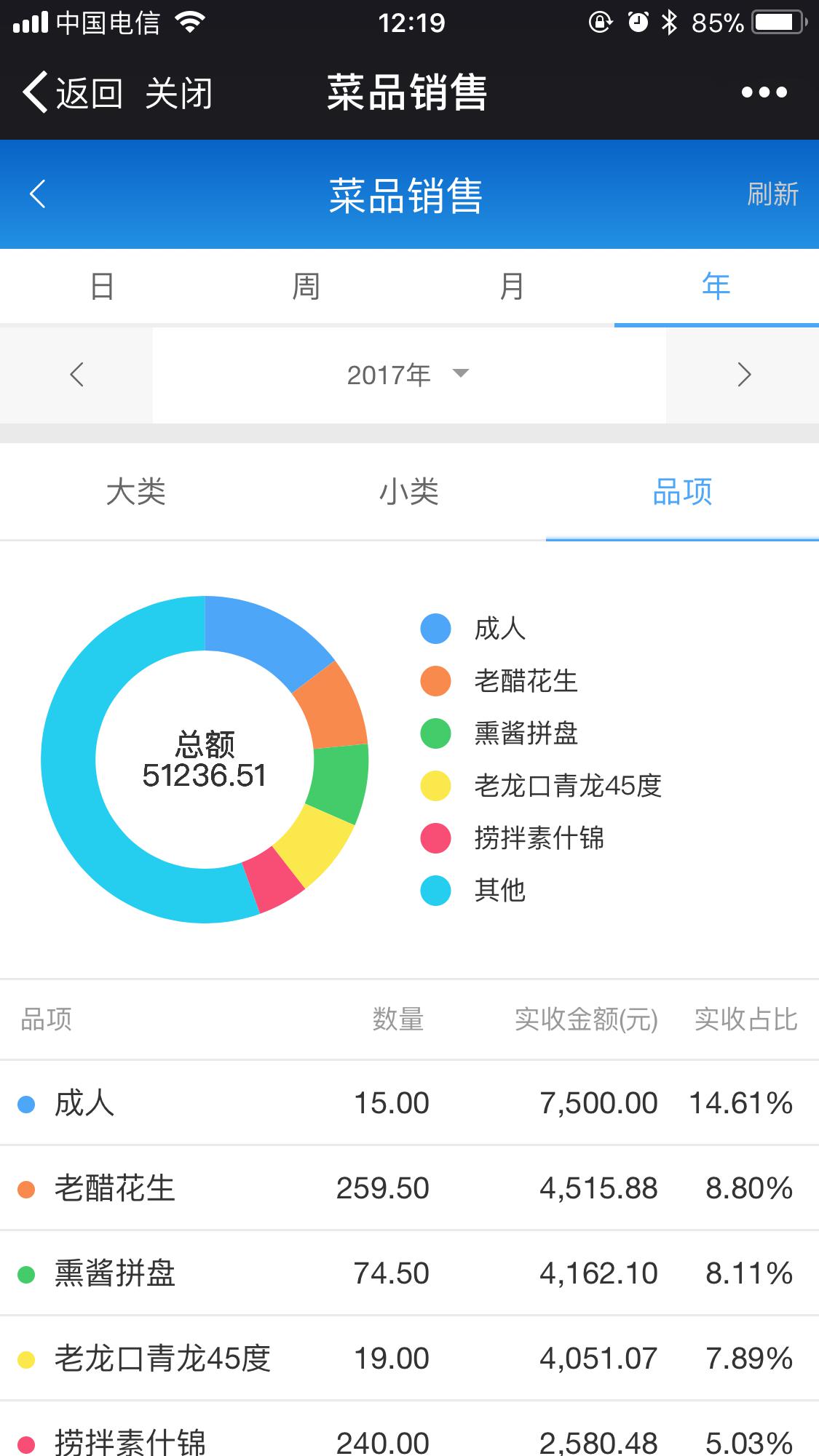The image size is (819, 1456).
Task: Switch to the 月 tab
Action: (512, 286)
